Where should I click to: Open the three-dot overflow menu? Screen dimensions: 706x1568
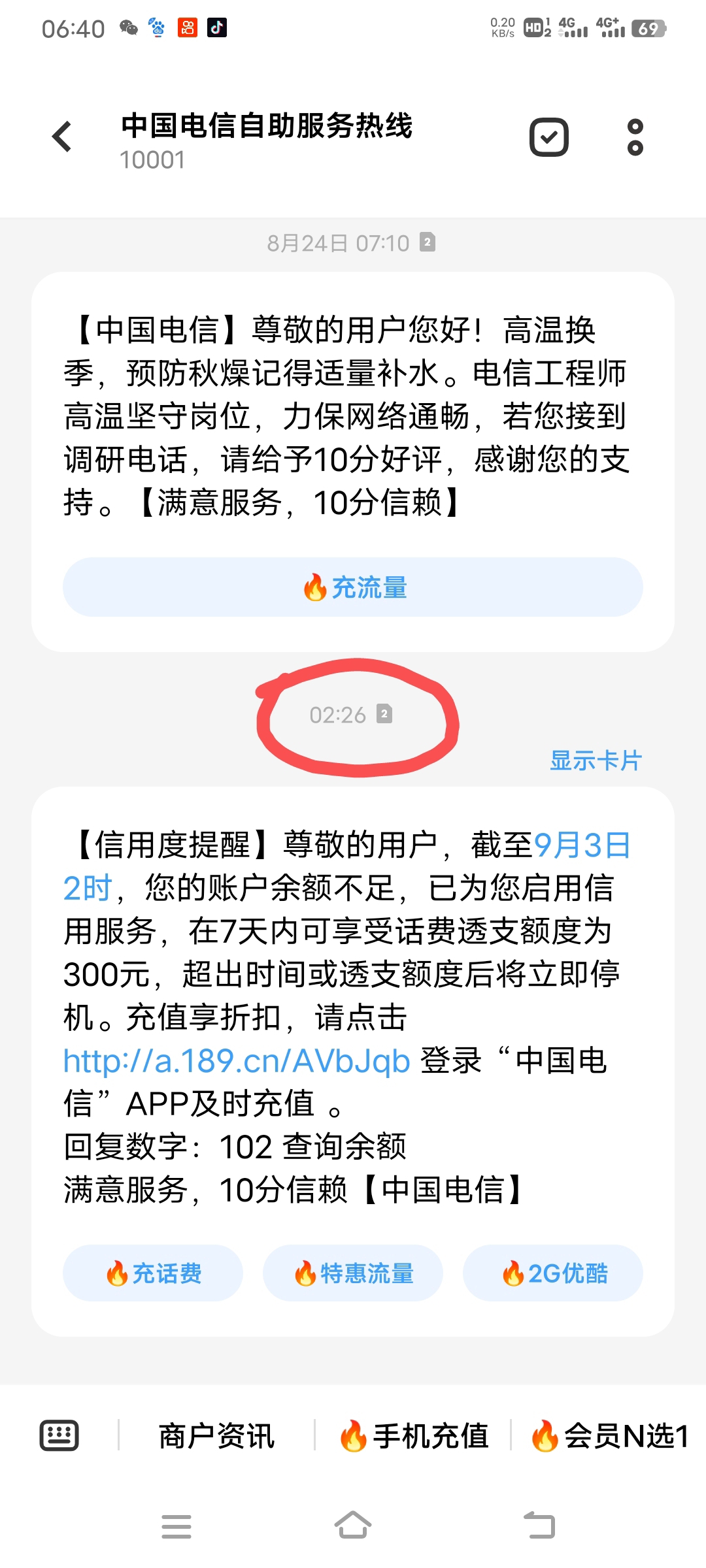[x=635, y=137]
